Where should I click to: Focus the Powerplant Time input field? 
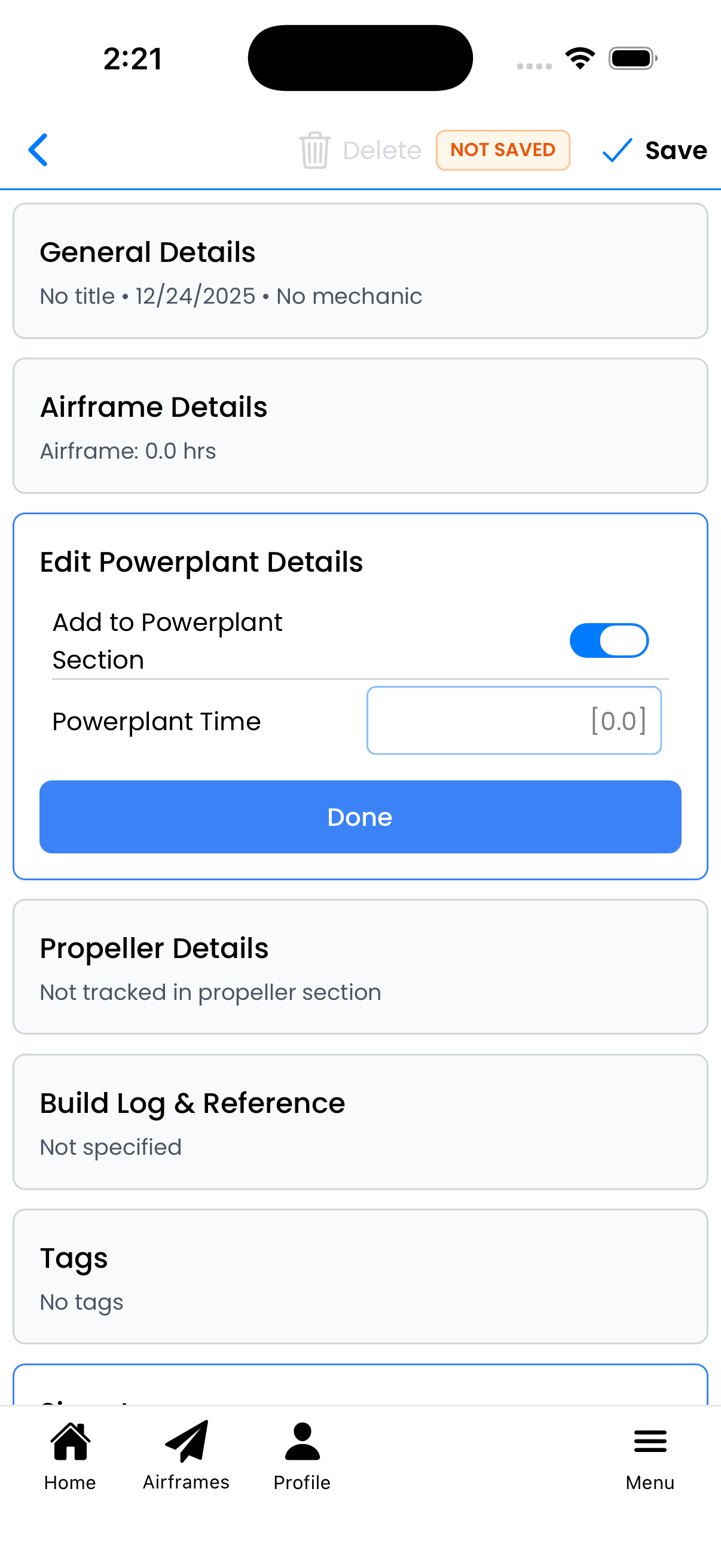(x=514, y=720)
